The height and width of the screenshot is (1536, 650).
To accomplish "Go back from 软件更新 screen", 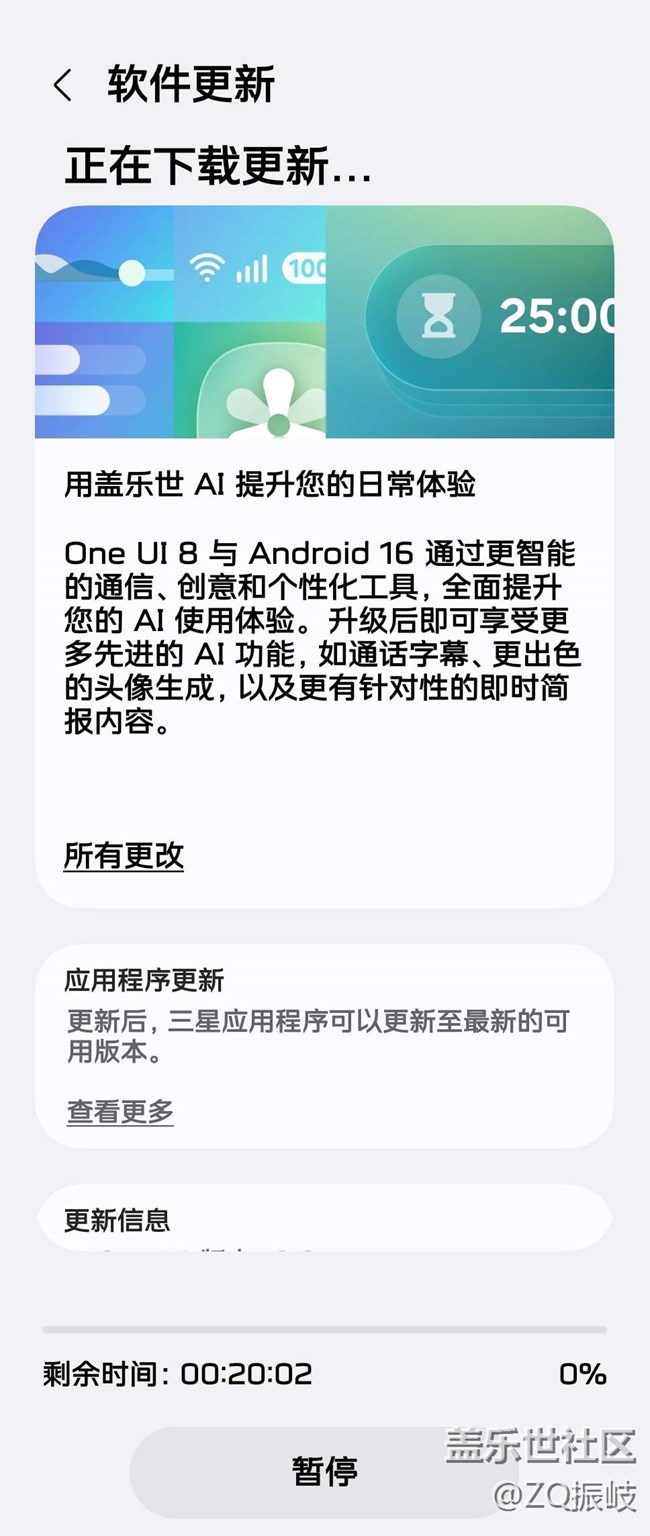I will pos(62,86).
